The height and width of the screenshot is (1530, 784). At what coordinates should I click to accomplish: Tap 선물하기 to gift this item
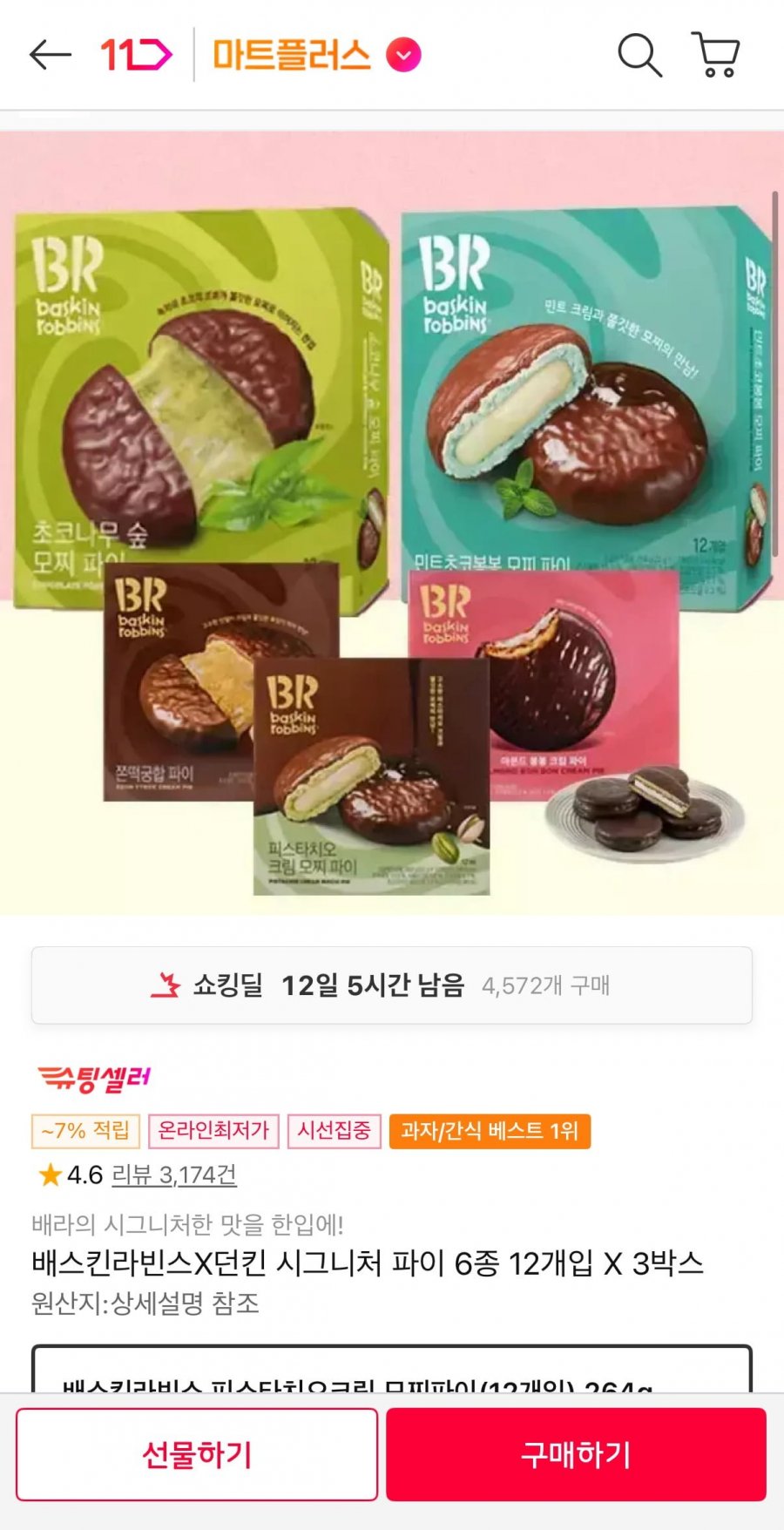click(197, 1454)
